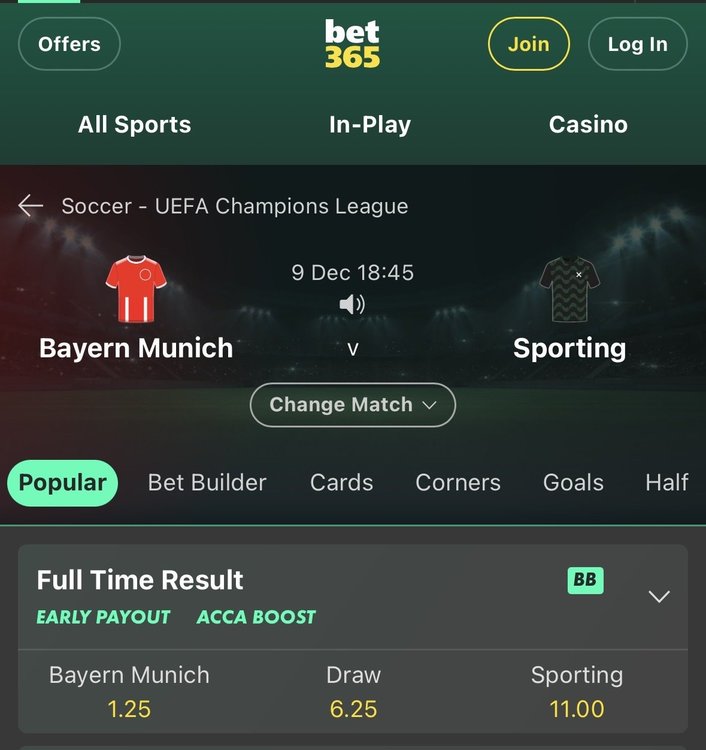Screen dimensions: 706x750
Task: Show the Corners markets
Action: [x=458, y=483]
